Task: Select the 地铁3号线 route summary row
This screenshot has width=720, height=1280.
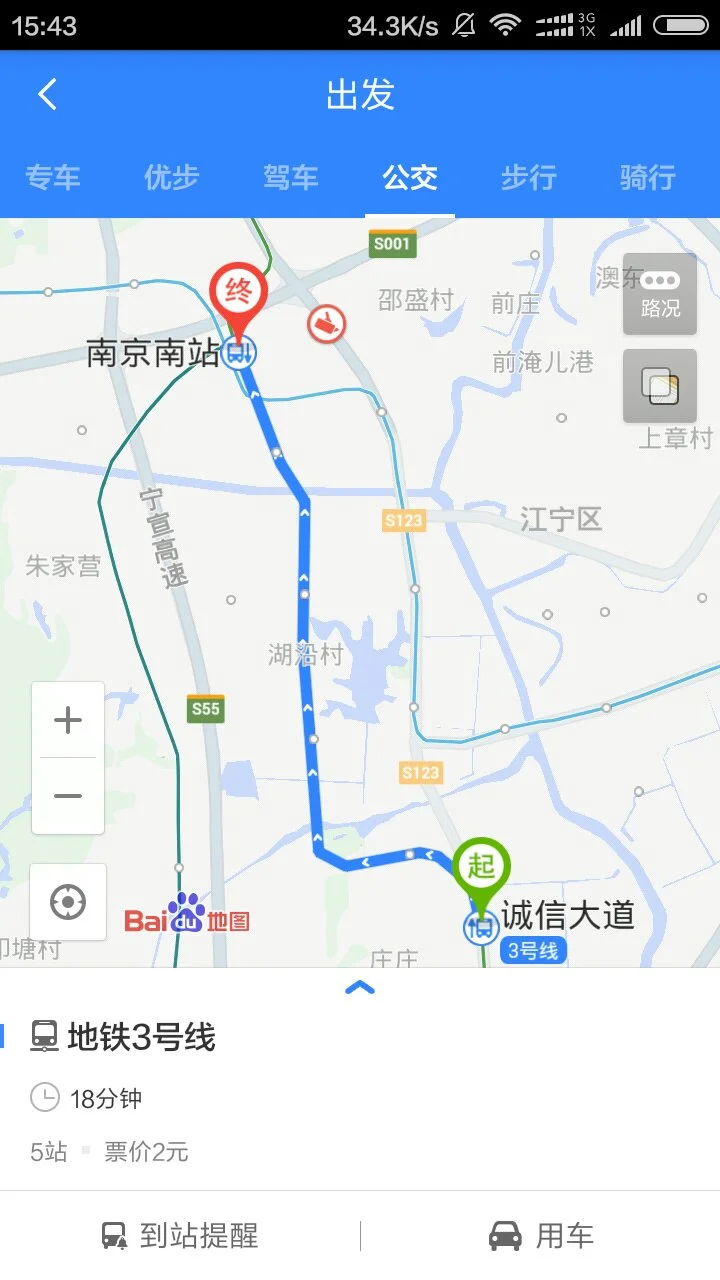Action: pyautogui.click(x=200, y=1038)
